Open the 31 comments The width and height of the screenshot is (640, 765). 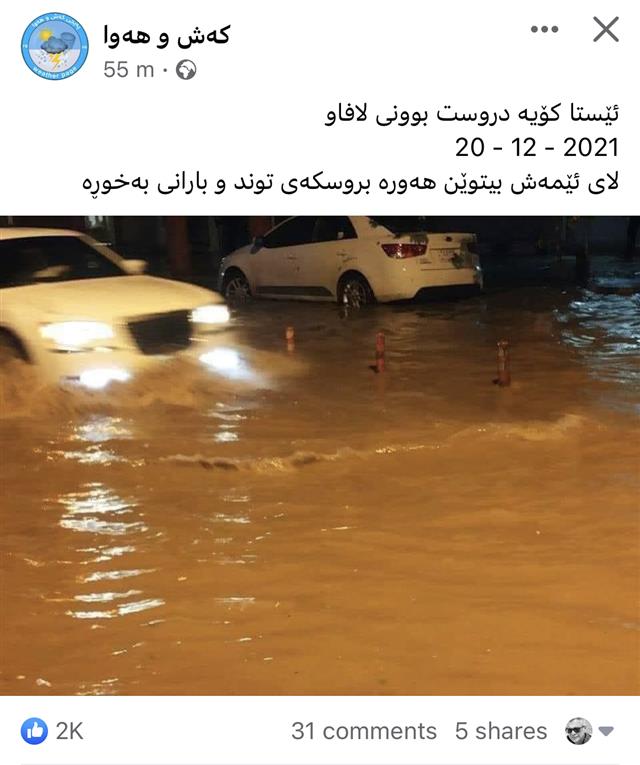coord(364,731)
